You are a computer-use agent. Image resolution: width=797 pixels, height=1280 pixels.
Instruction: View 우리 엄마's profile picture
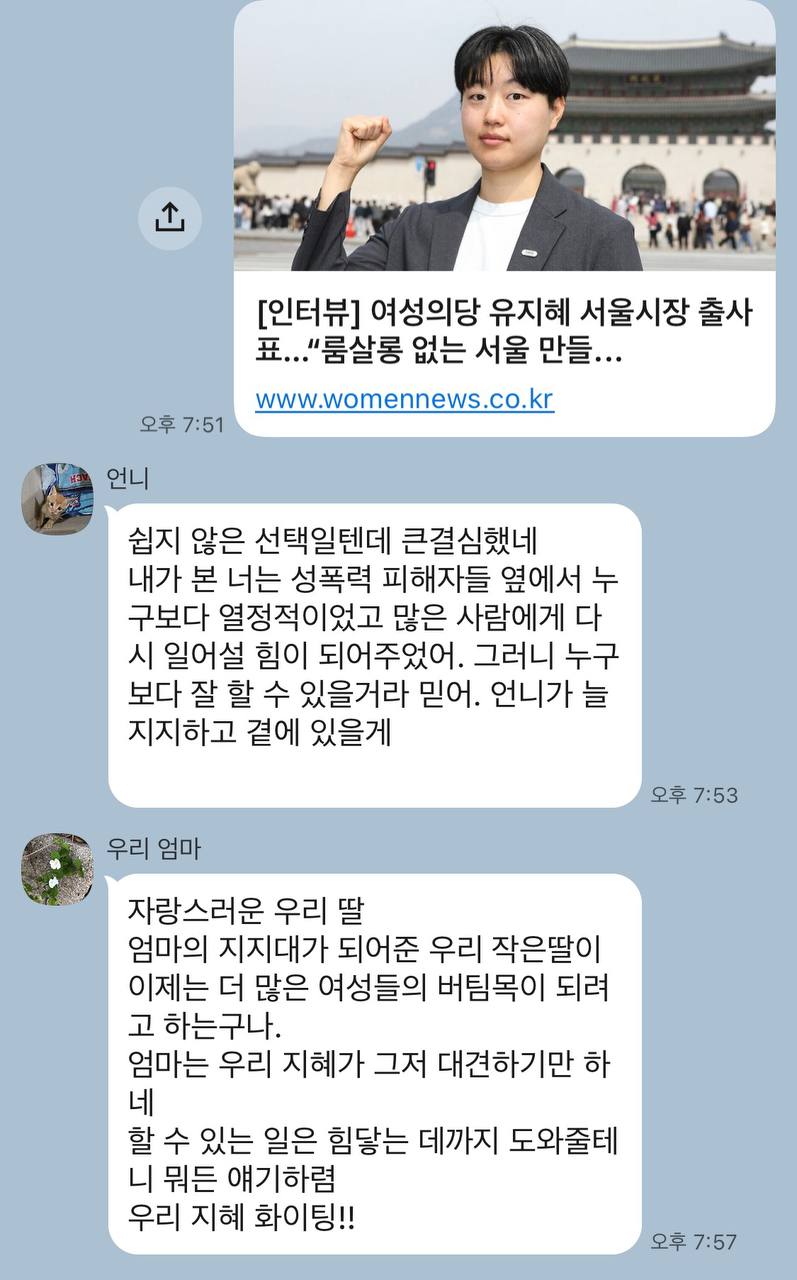pos(57,868)
